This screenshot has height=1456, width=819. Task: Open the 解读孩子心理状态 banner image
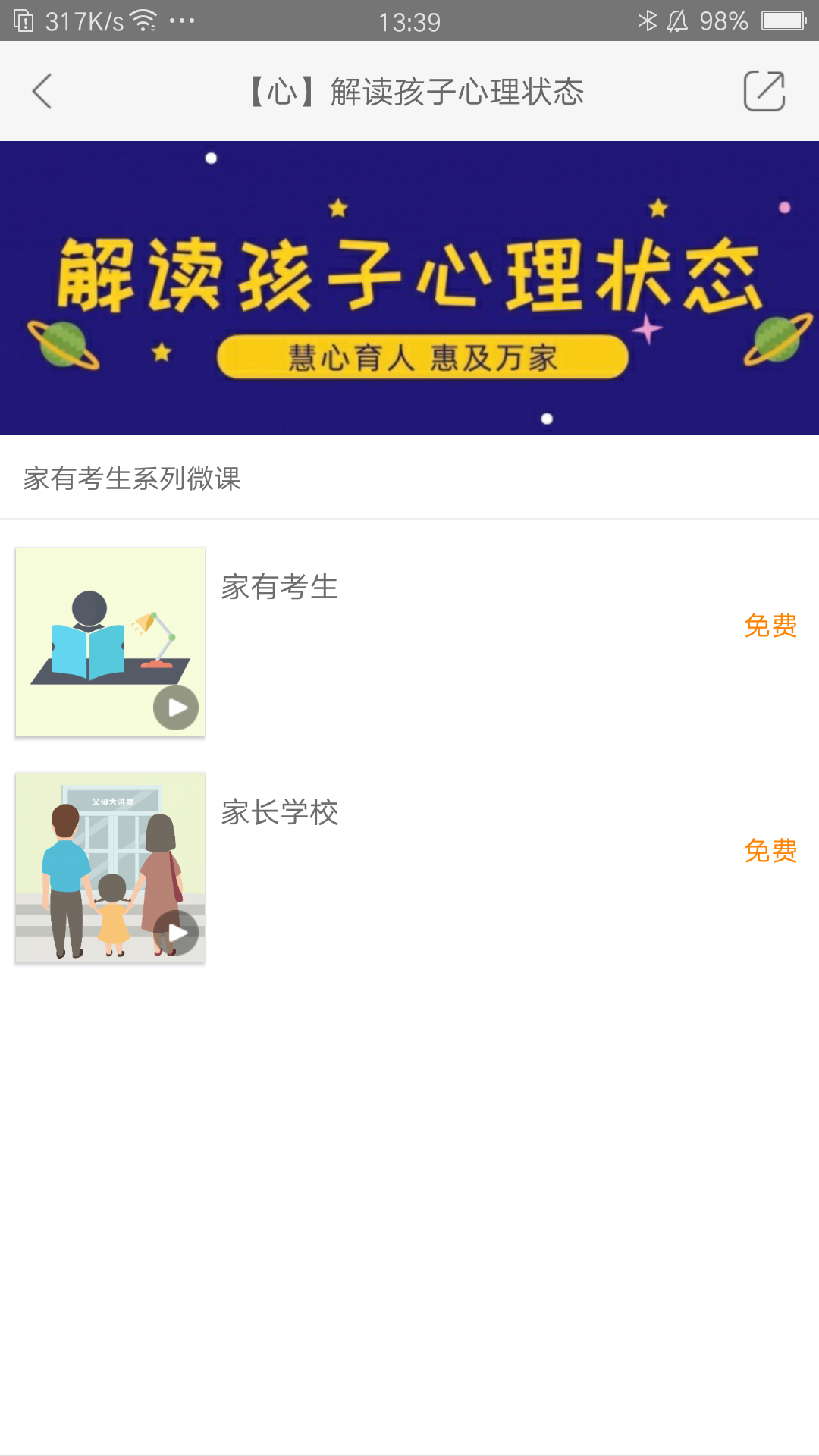coord(409,287)
